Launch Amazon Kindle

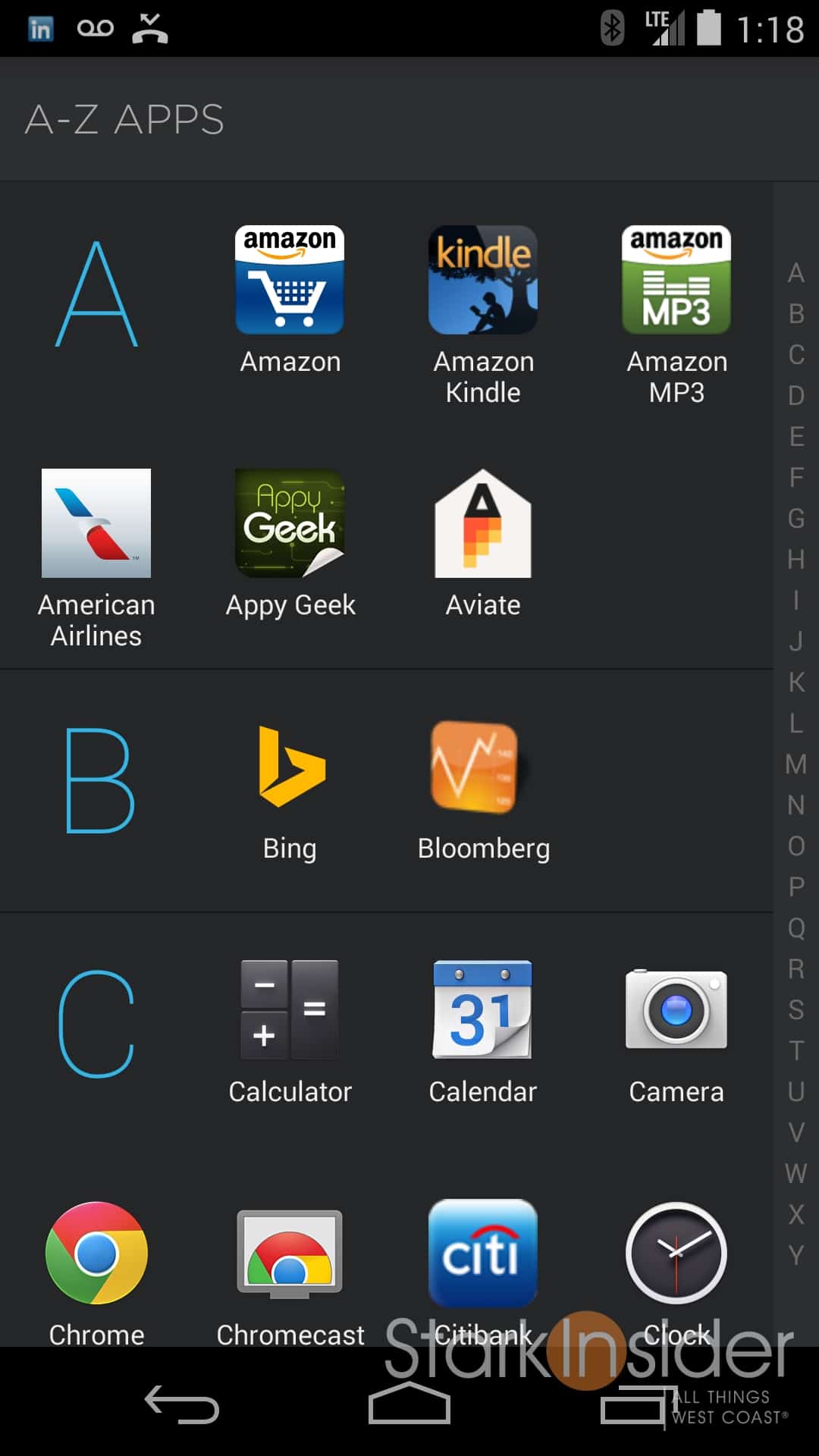pos(483,281)
